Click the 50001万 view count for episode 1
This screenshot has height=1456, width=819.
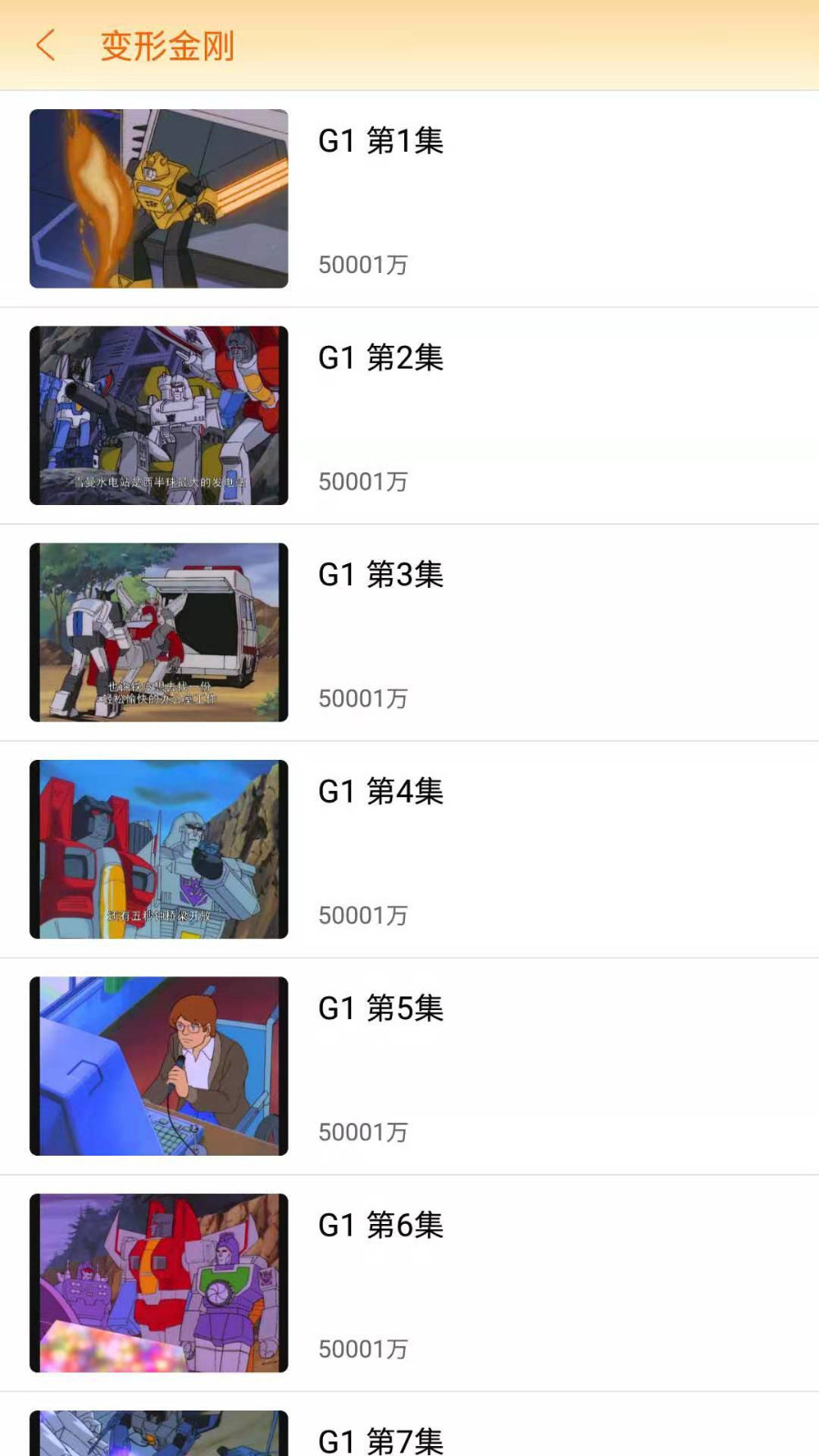(364, 265)
